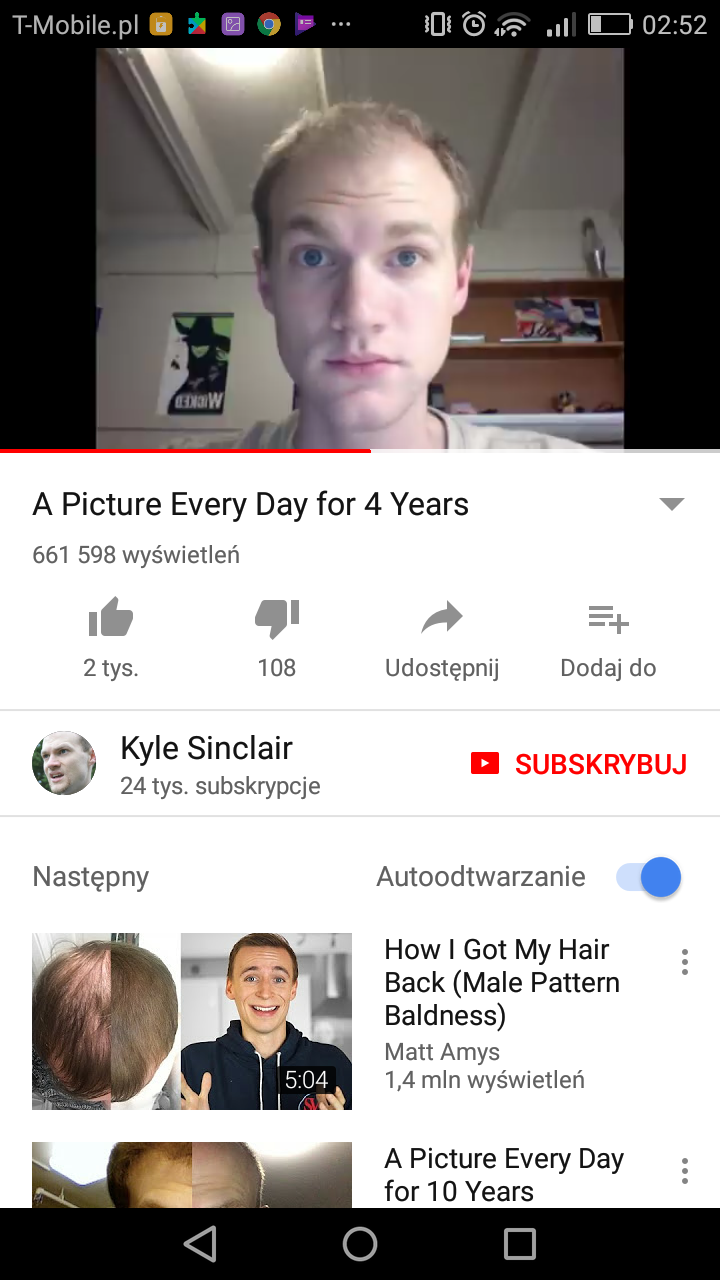Open options for A Picture Every Day for 10 Years
This screenshot has width=720, height=1280.
684,1171
